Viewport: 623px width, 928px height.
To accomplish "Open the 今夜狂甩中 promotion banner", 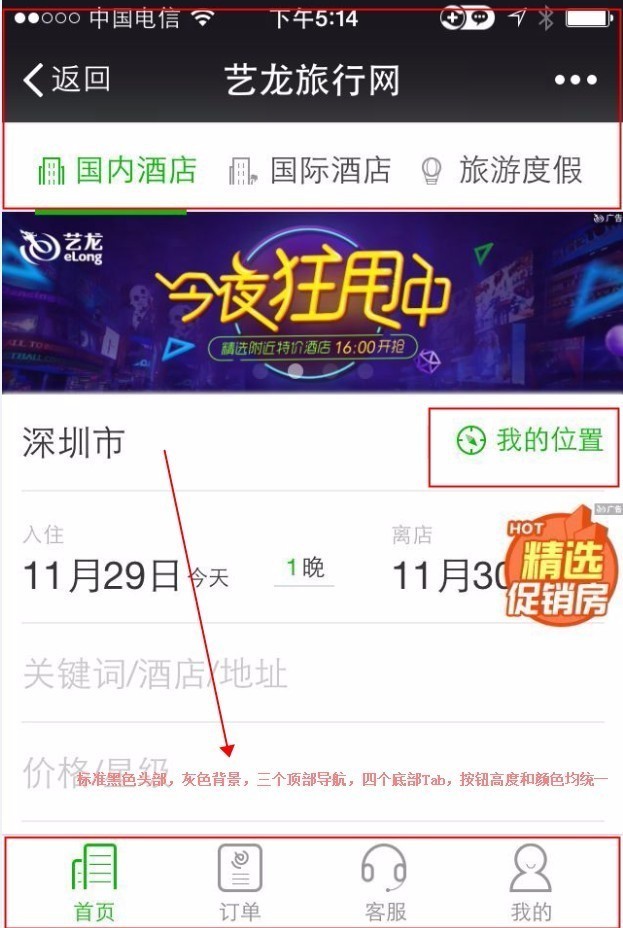I will point(311,303).
